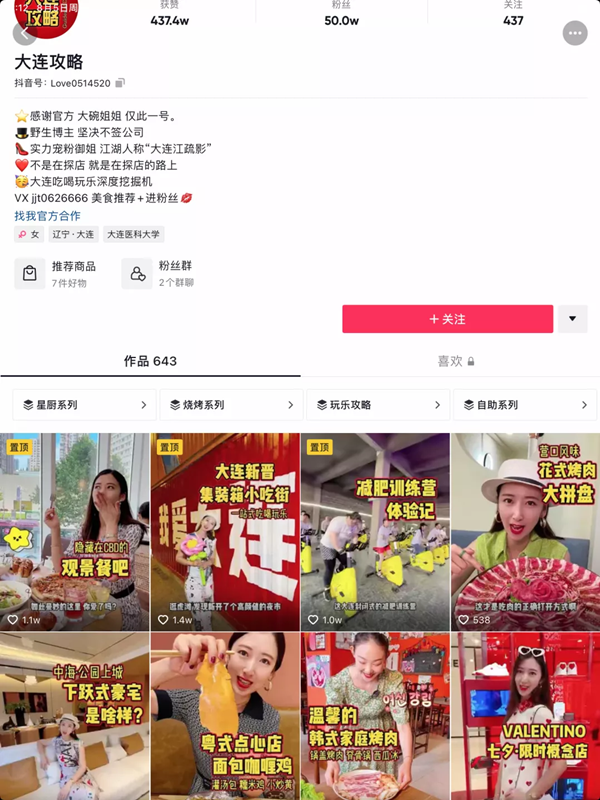This screenshot has height=800, width=600.
Task: Play the 减肥训练营体验记 video
Action: [x=375, y=530]
